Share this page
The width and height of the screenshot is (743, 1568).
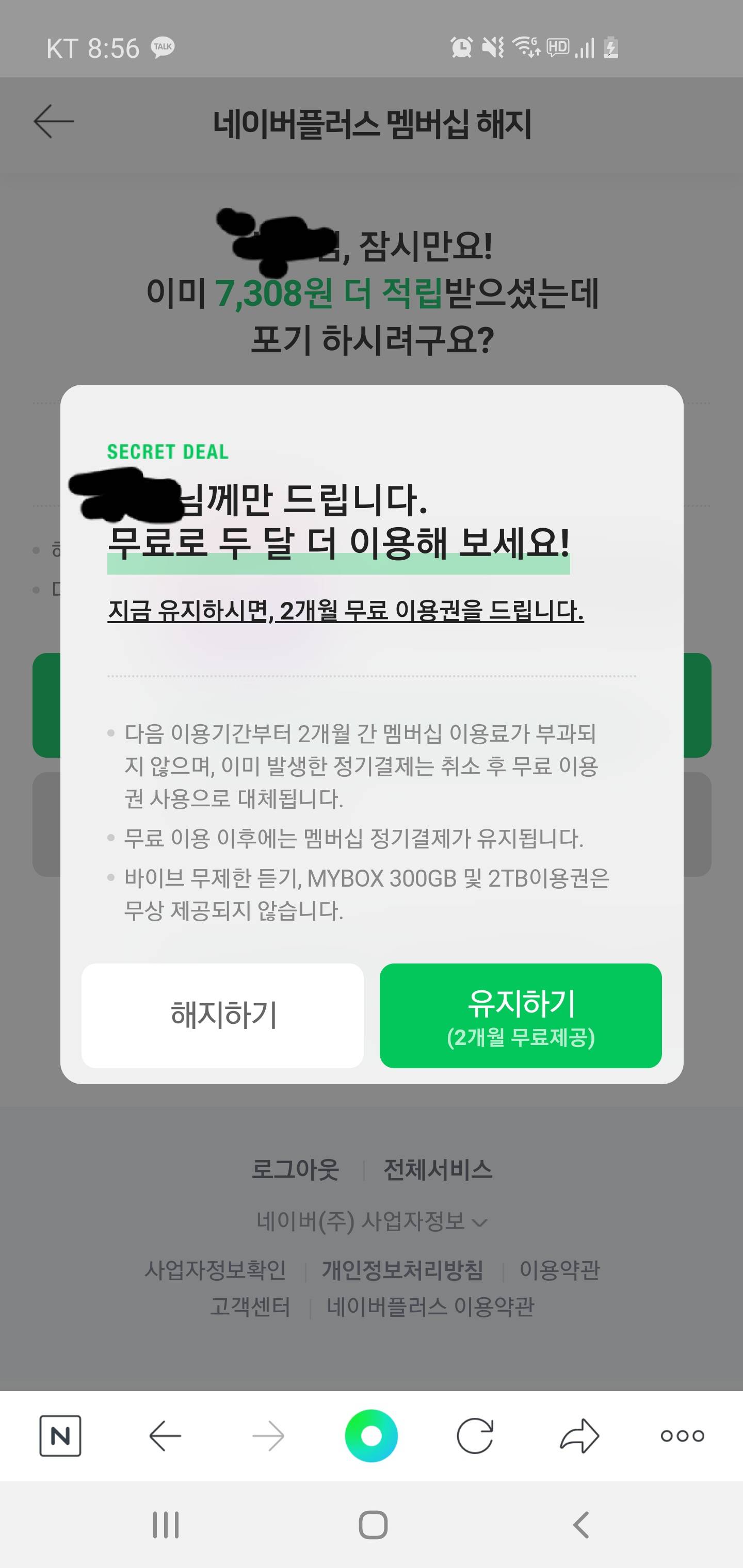point(579,1436)
